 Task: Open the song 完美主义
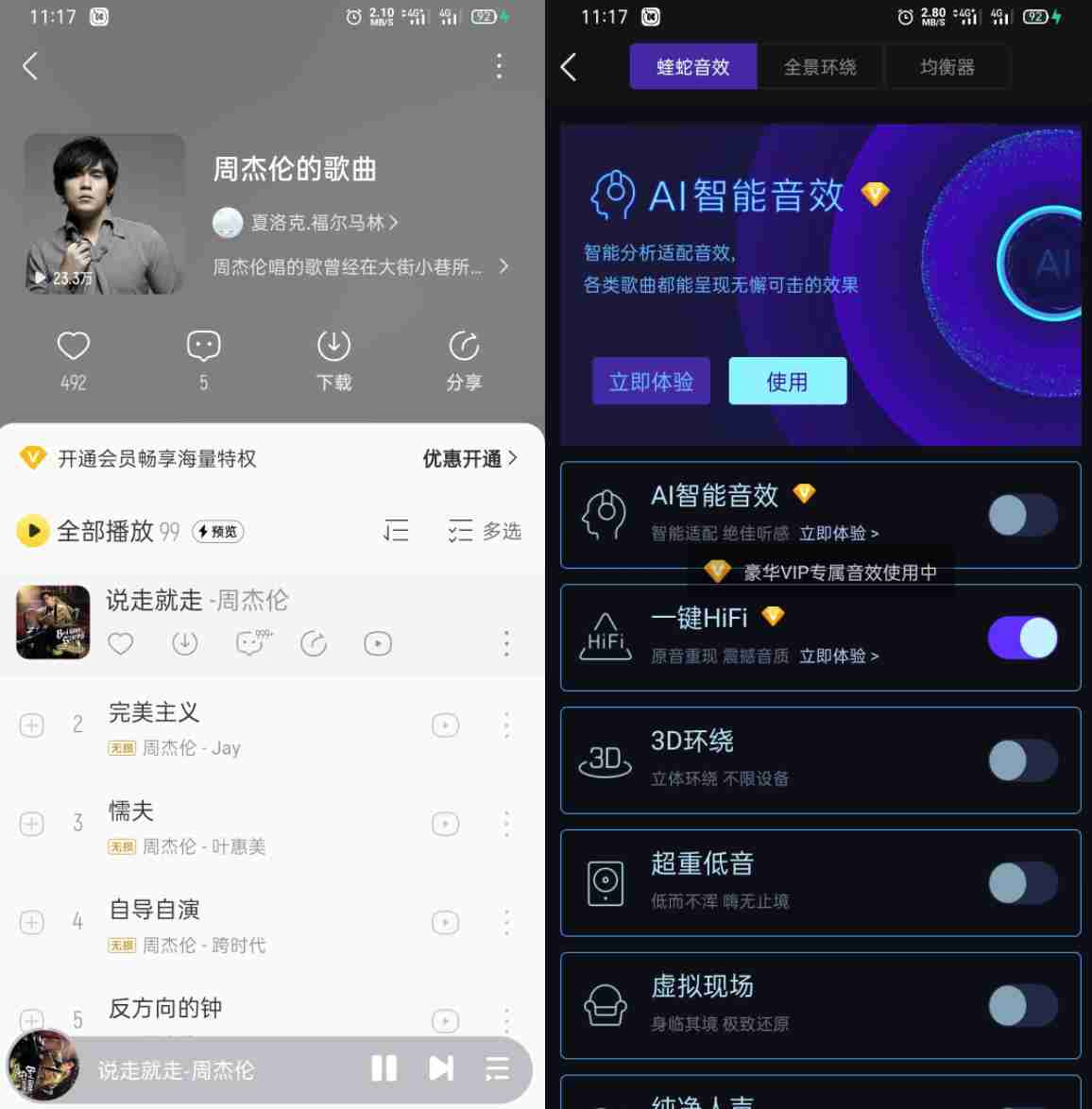pos(154,713)
